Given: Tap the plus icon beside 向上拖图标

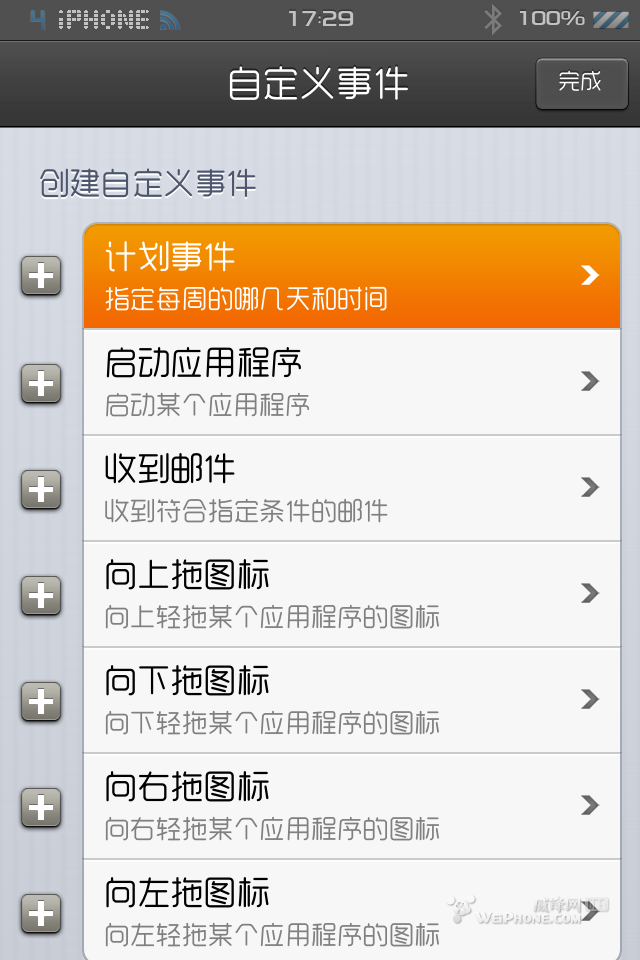Looking at the screenshot, I should pos(41,595).
